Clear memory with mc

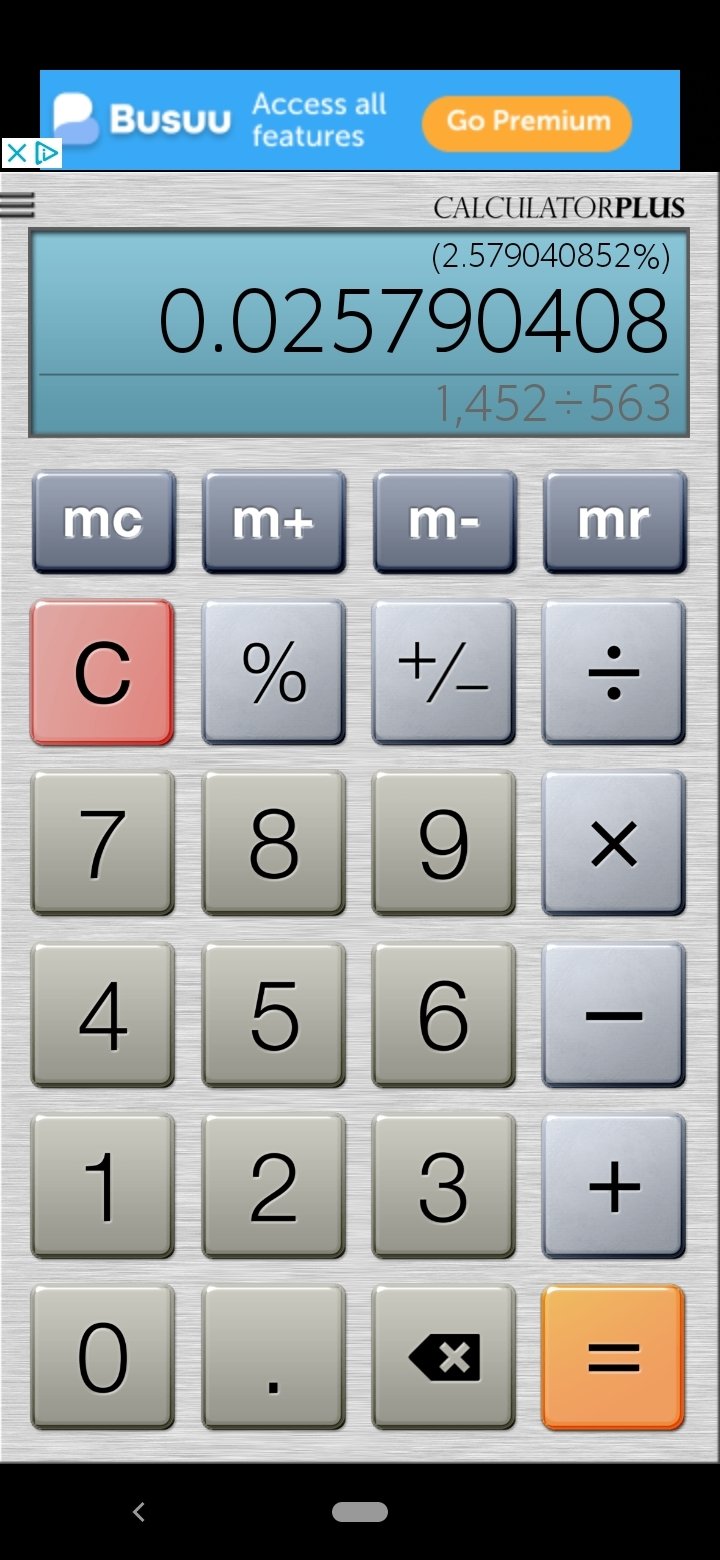[103, 521]
